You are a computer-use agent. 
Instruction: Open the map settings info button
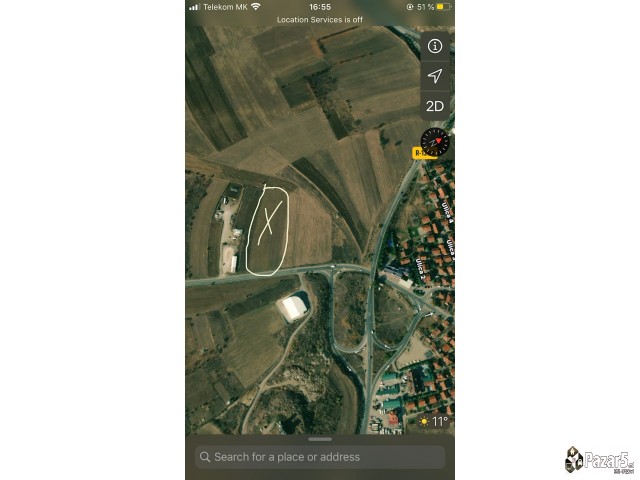pyautogui.click(x=434, y=46)
